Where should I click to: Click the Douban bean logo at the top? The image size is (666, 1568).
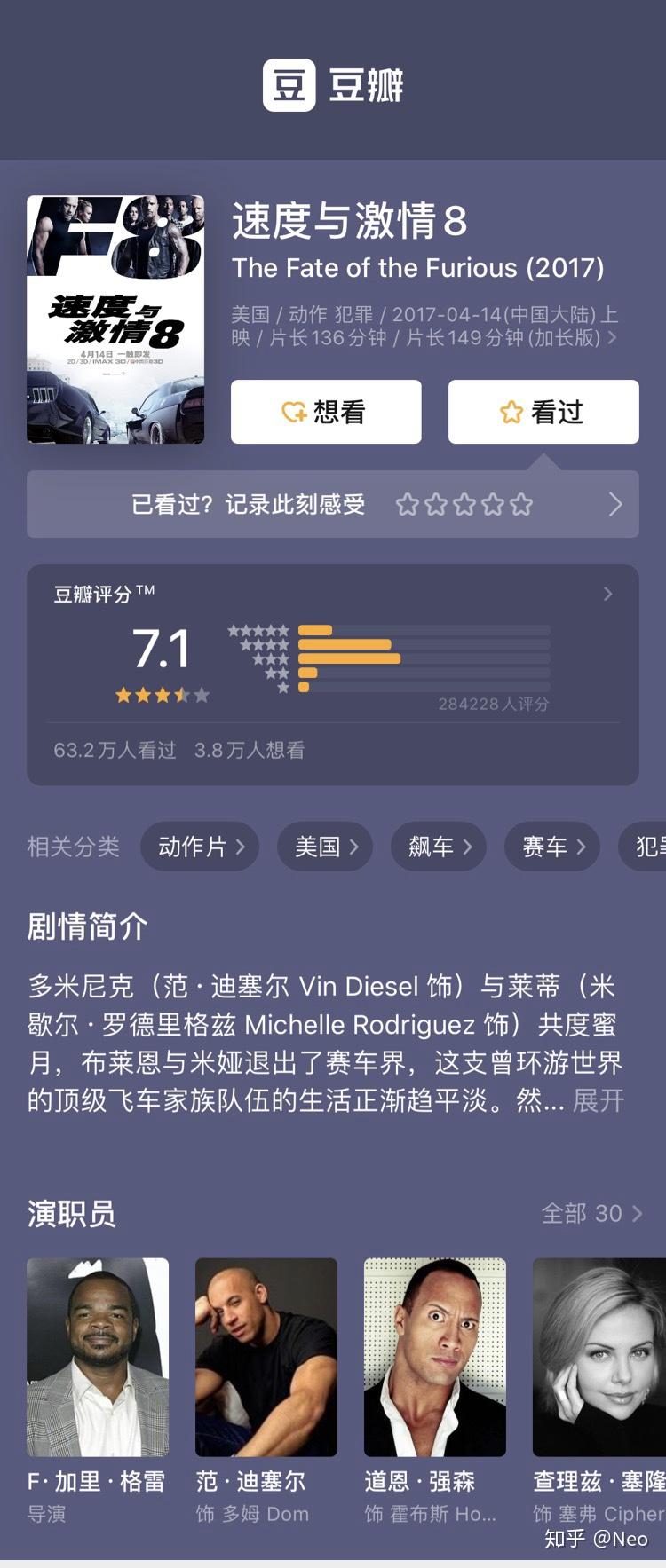click(x=290, y=86)
